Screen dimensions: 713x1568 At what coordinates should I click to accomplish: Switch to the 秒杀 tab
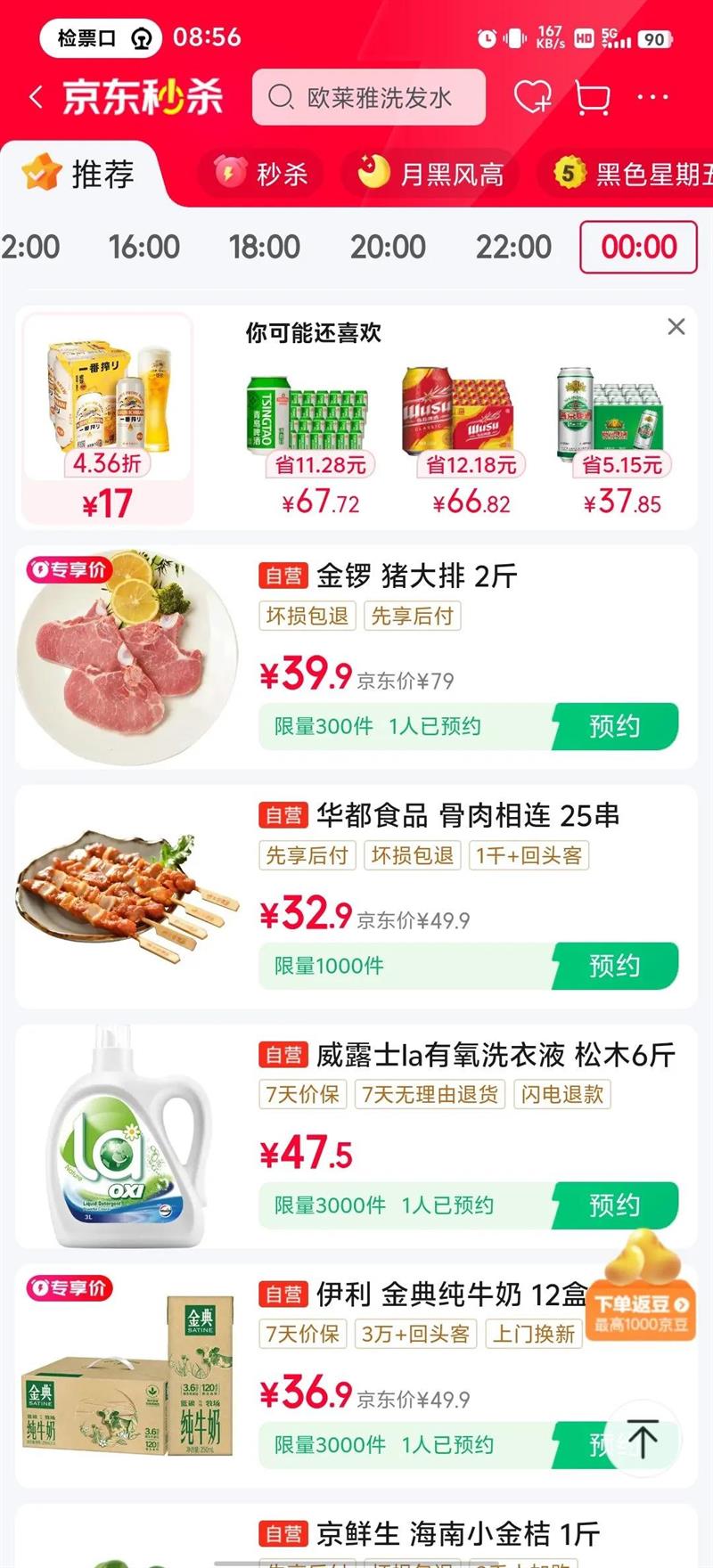265,174
